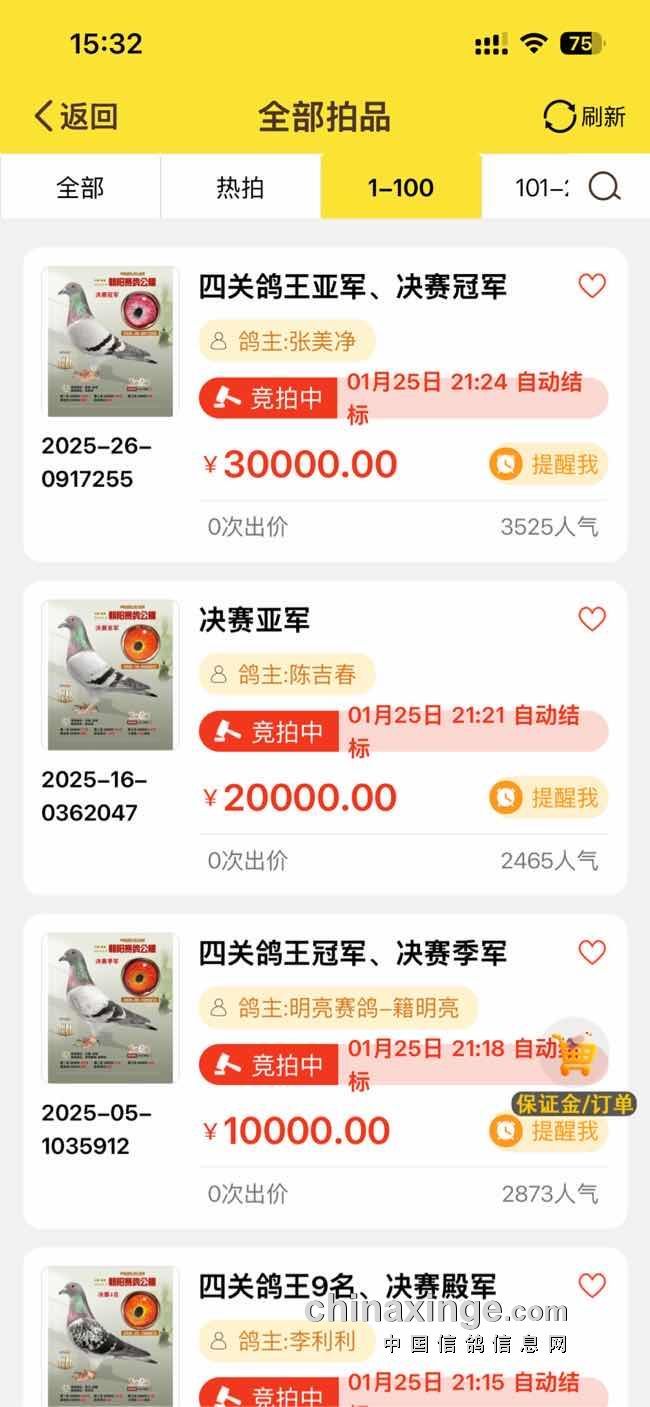View owner 张美净 chip

pos(286,341)
